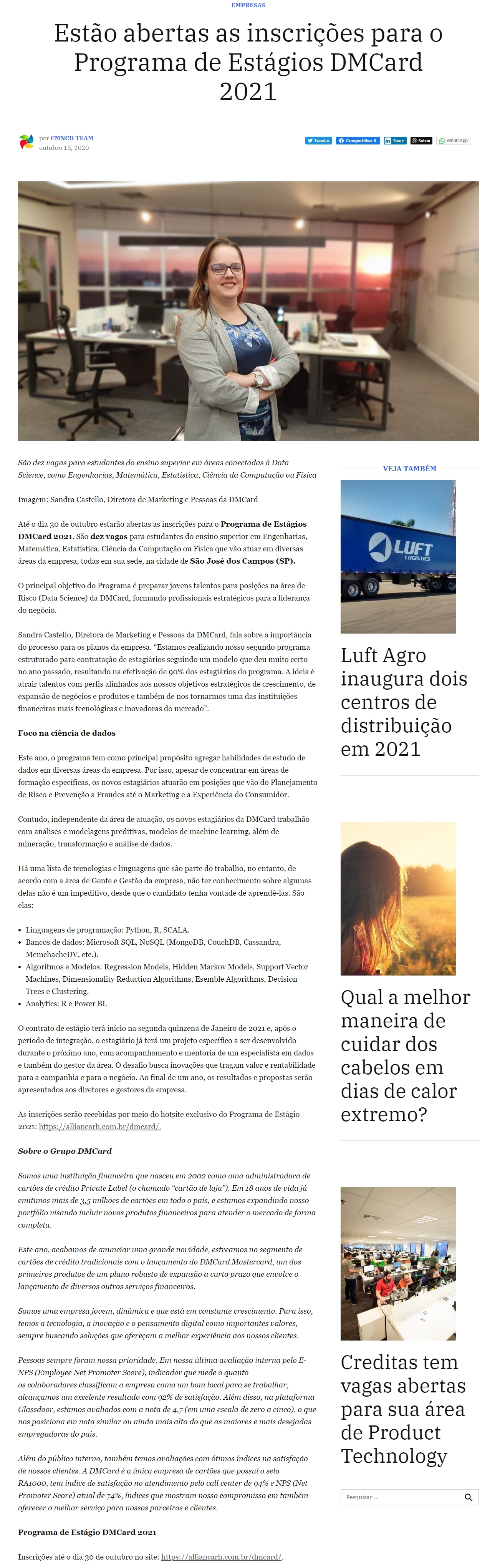Share the article on LinkedIn

coord(394,141)
